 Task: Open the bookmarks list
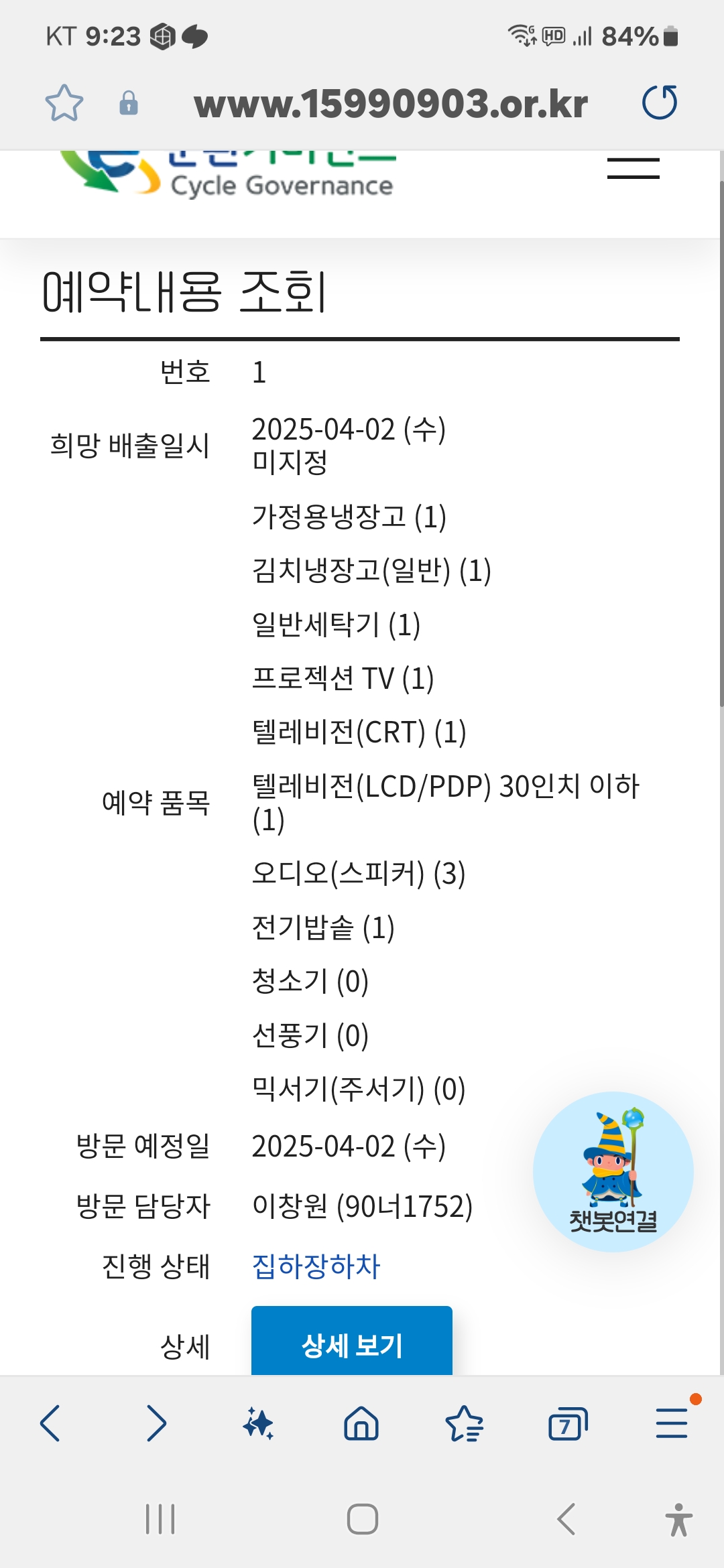[465, 1423]
